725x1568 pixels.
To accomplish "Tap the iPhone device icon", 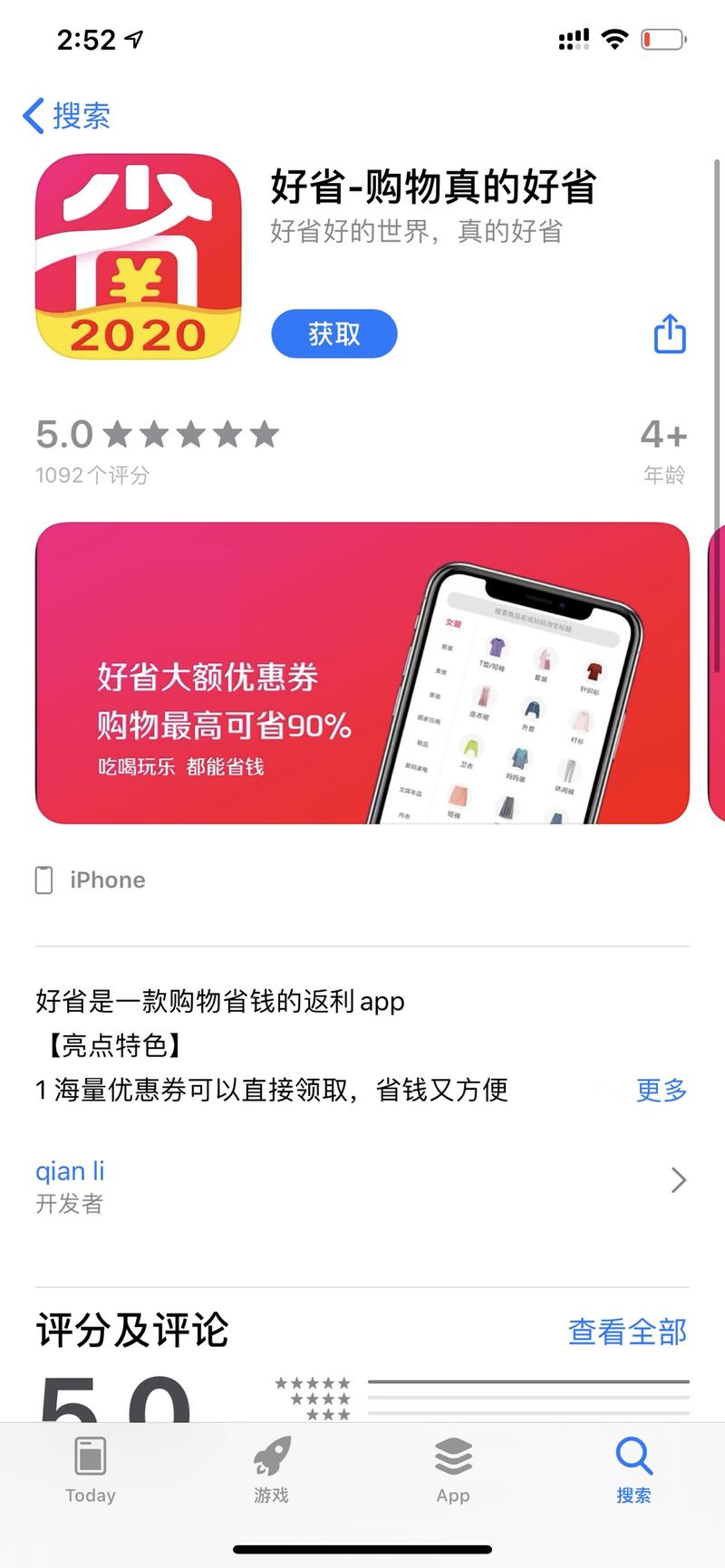I will 43,879.
